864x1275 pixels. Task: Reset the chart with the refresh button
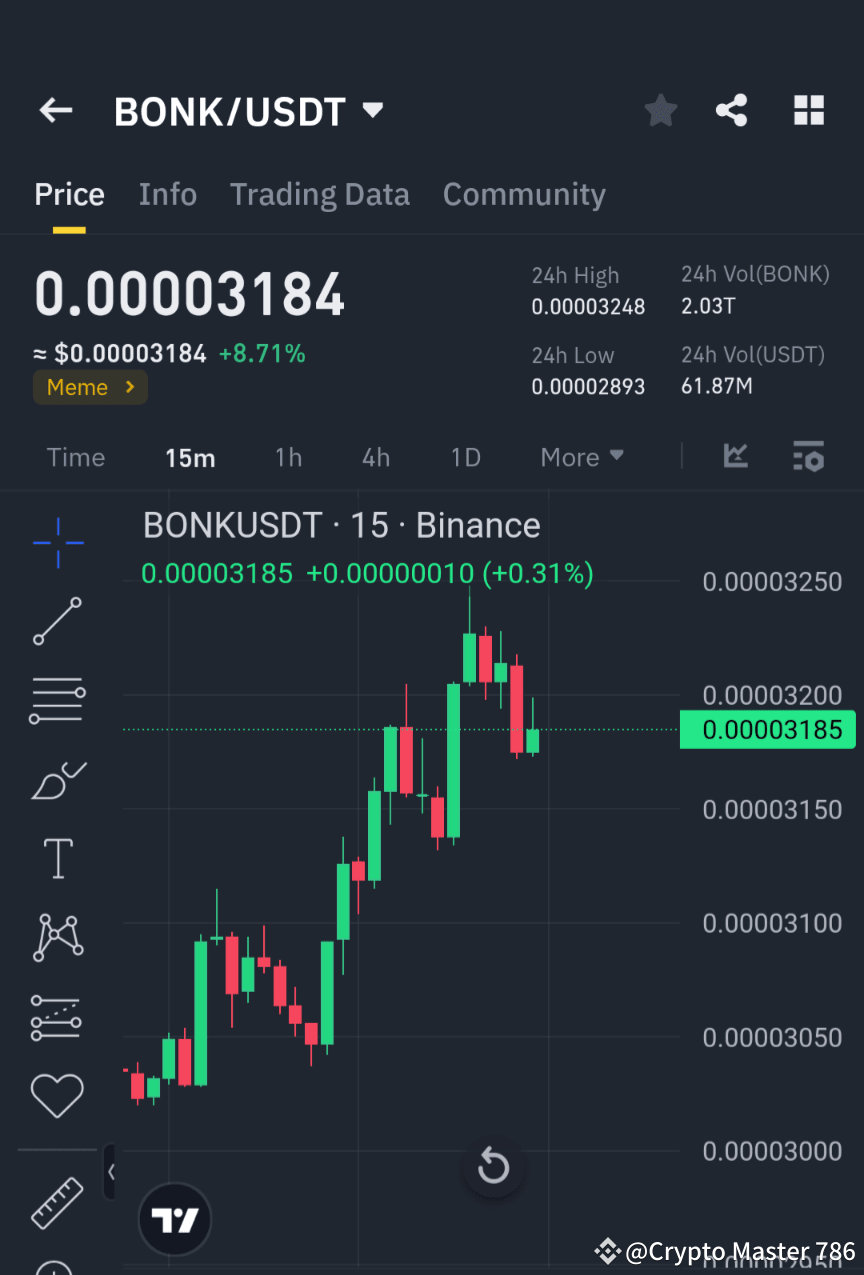click(493, 1166)
